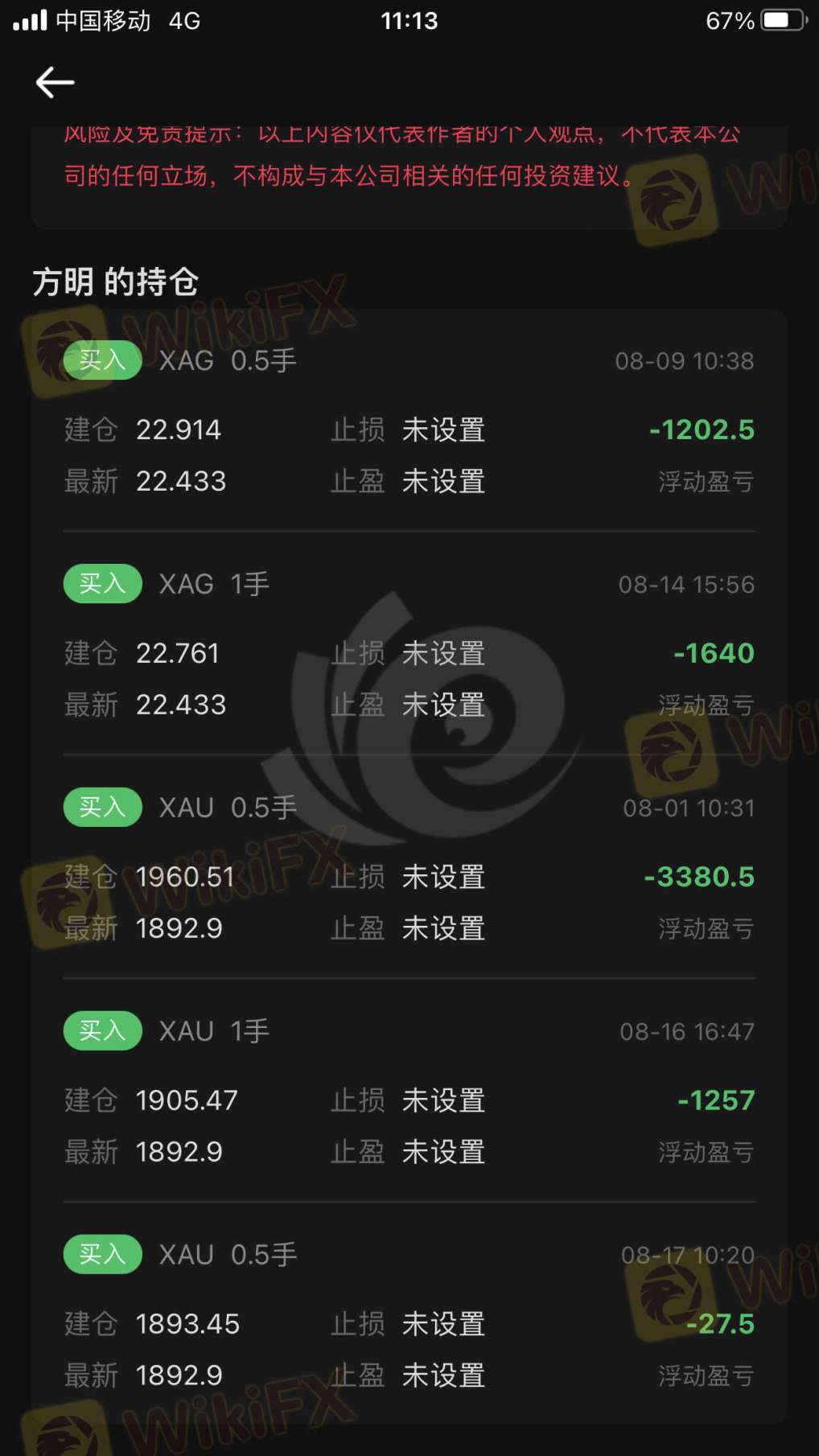Open the XAU 0.5手 position from 08-01
The height and width of the screenshot is (1456, 819).
tap(409, 869)
